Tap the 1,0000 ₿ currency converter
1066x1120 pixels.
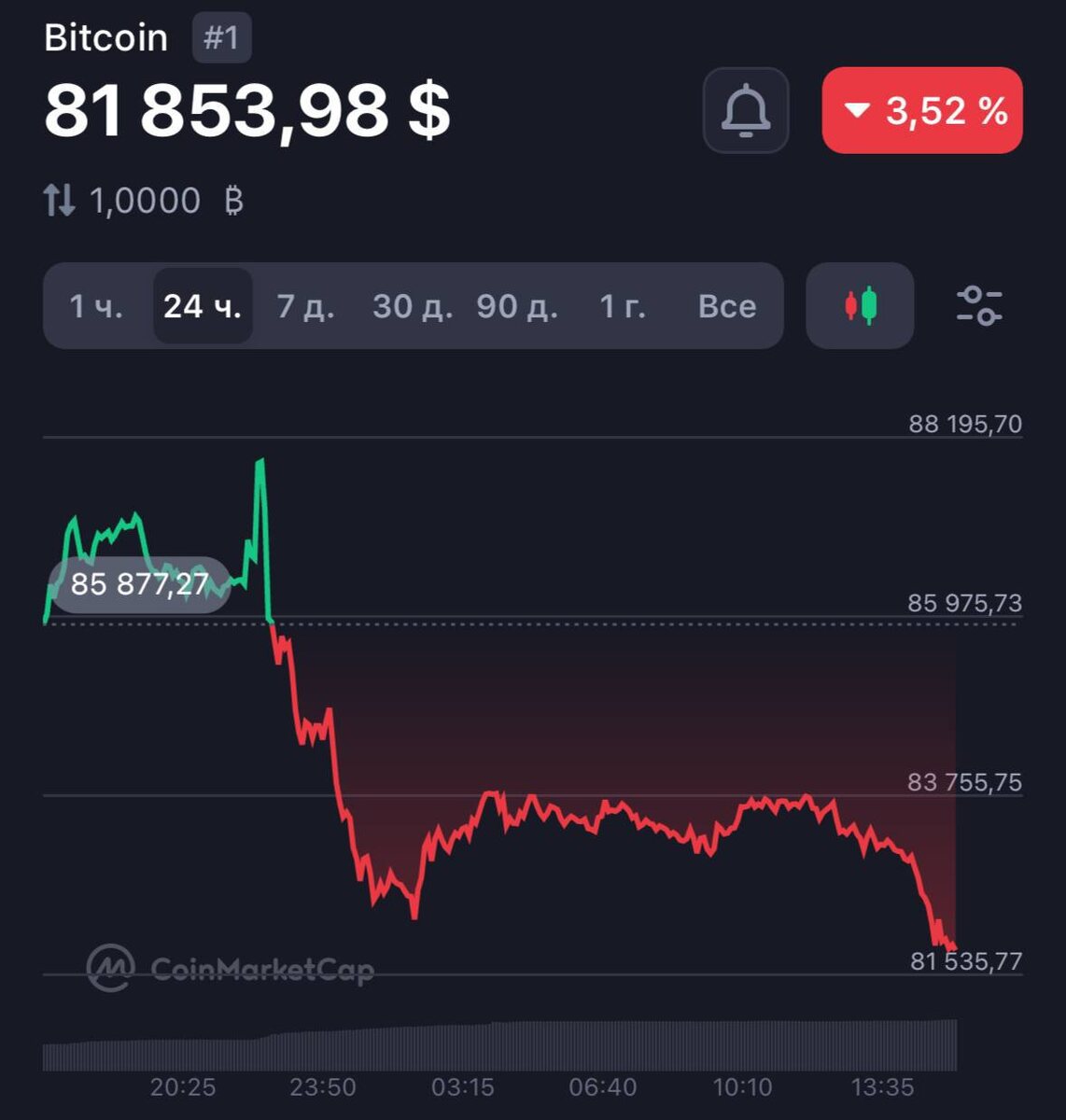pyautogui.click(x=144, y=201)
